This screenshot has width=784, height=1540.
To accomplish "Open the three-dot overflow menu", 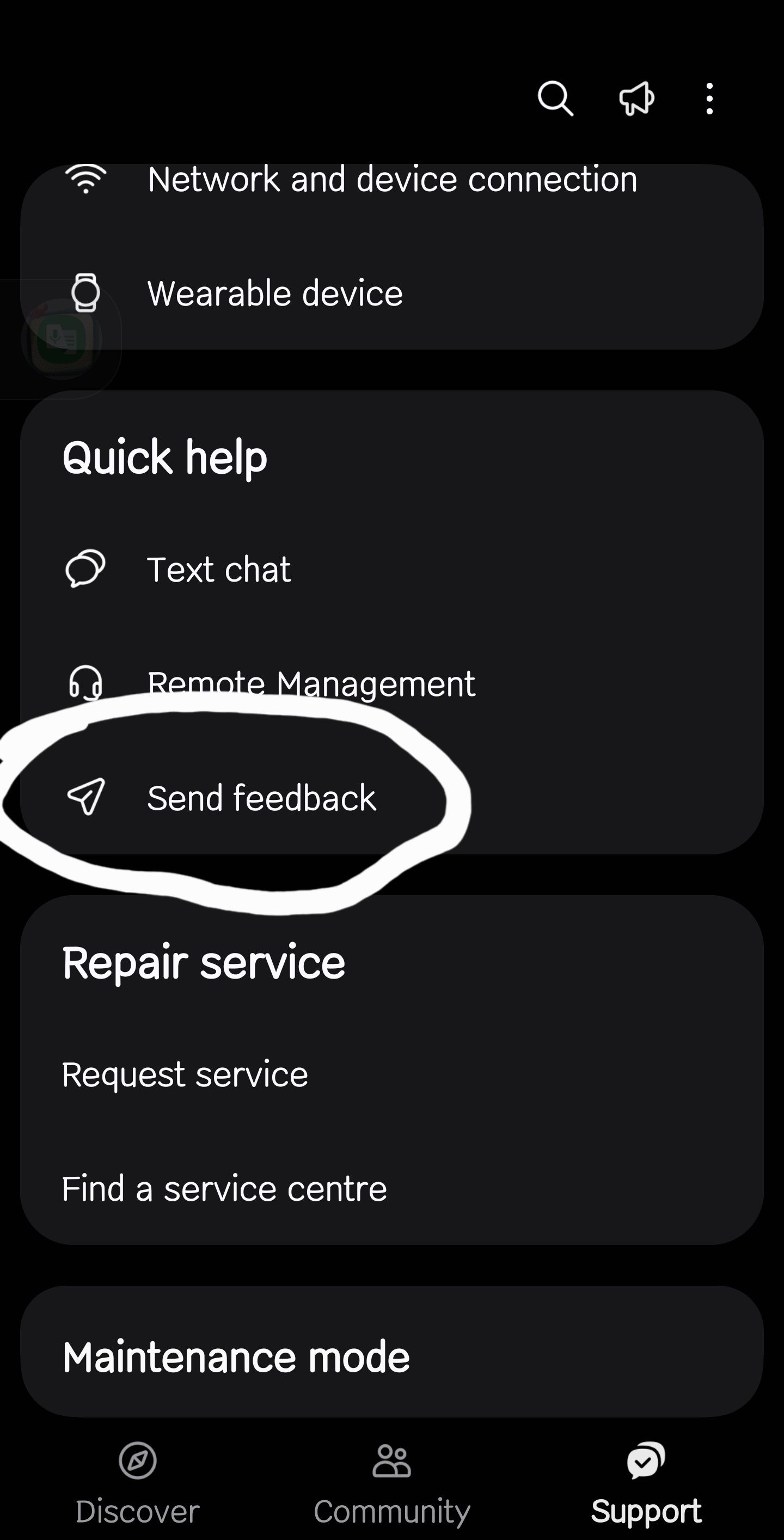I will [710, 98].
